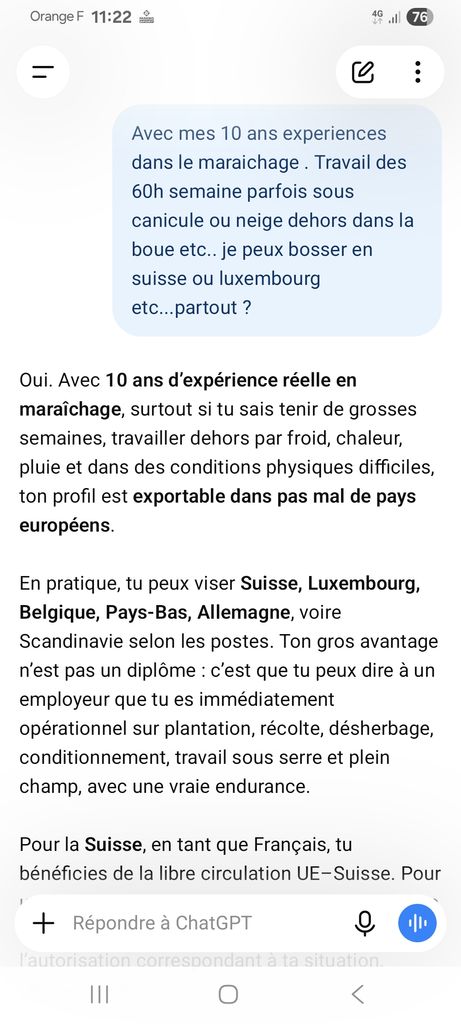461x1024 pixels.
Task: Show recent apps from the navigation bar
Action: 99,995
